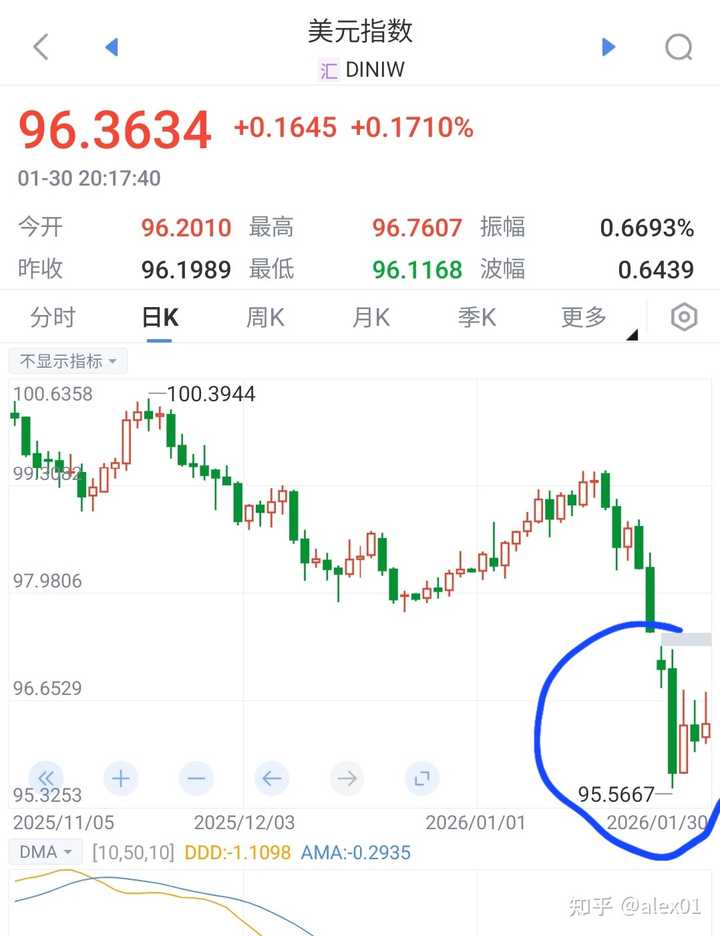
Task: Switch to the 周K chart
Action: click(265, 317)
